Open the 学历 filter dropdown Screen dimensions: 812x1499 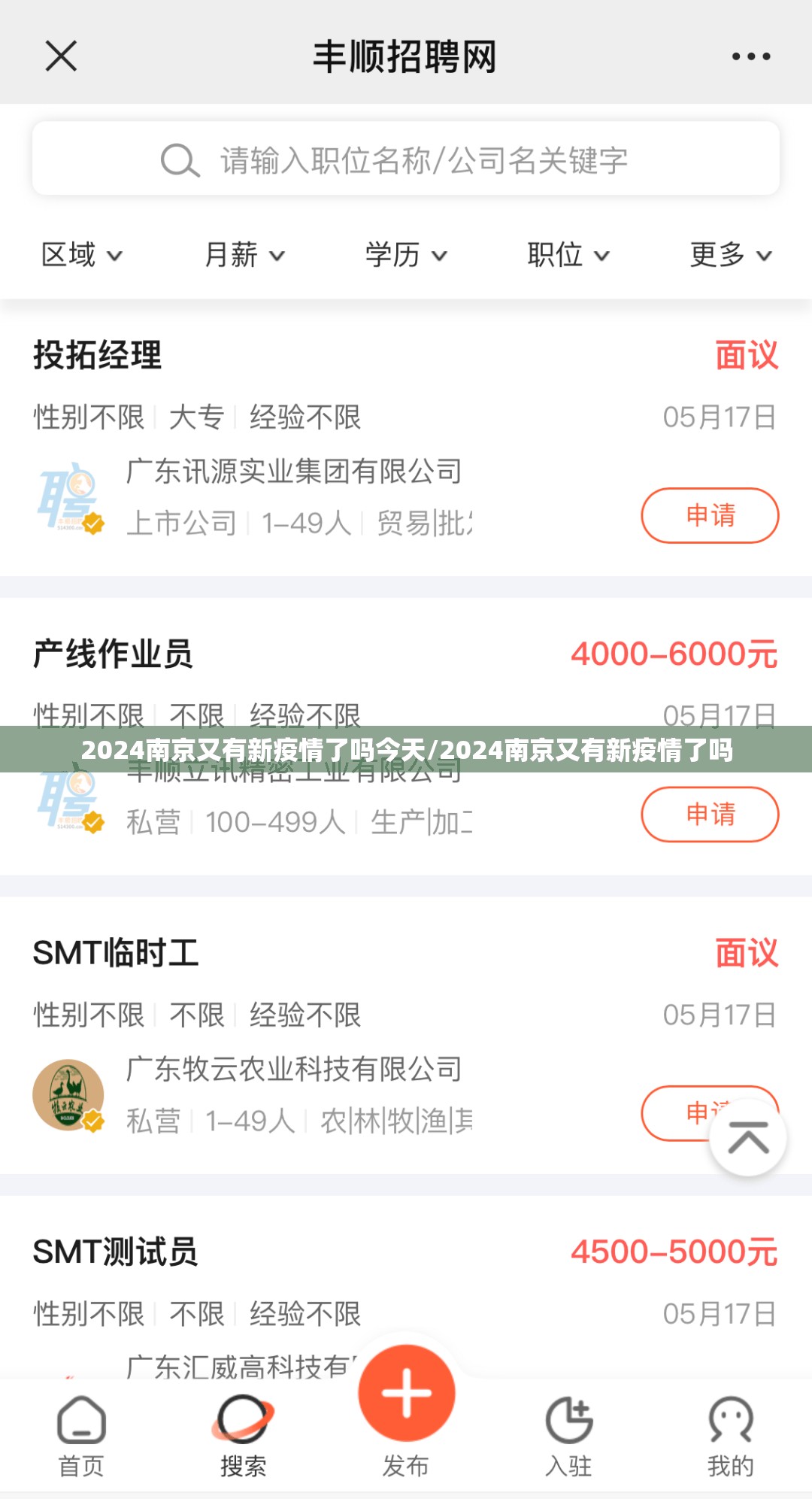coord(406,255)
